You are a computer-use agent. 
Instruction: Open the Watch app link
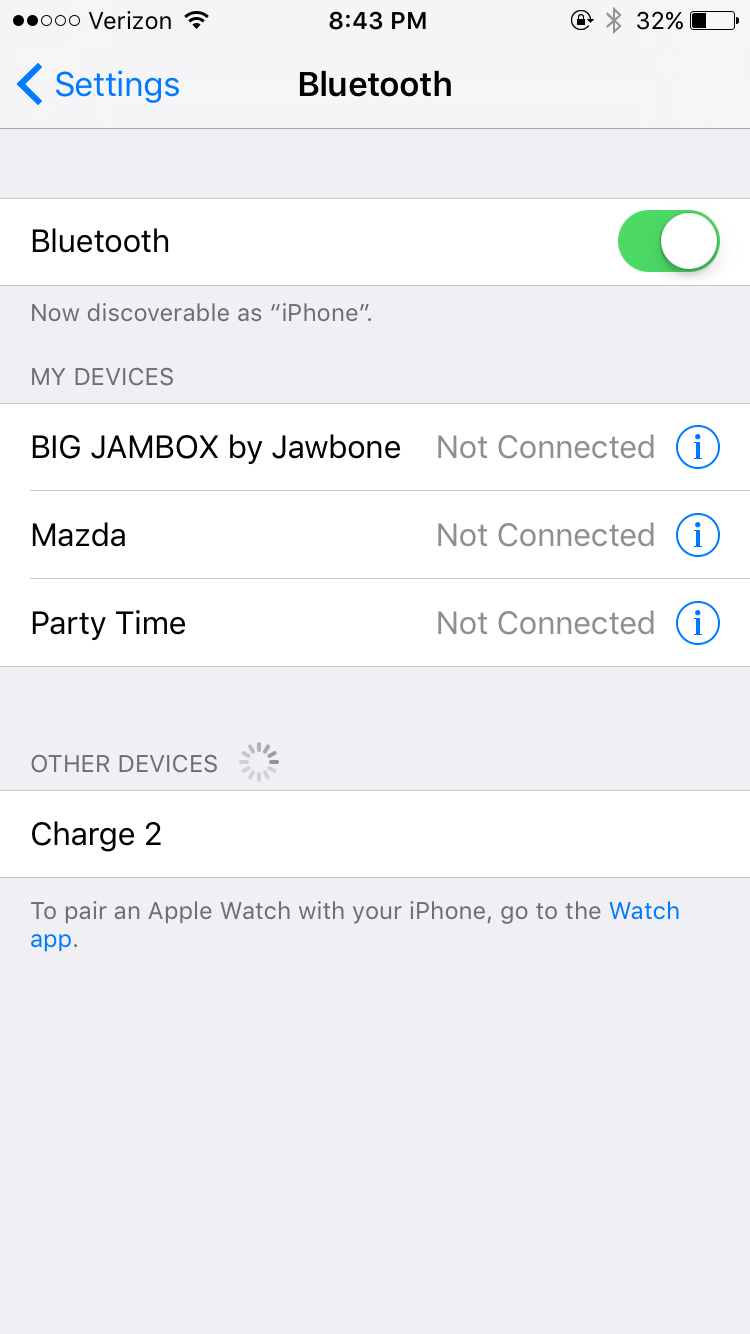(643, 911)
